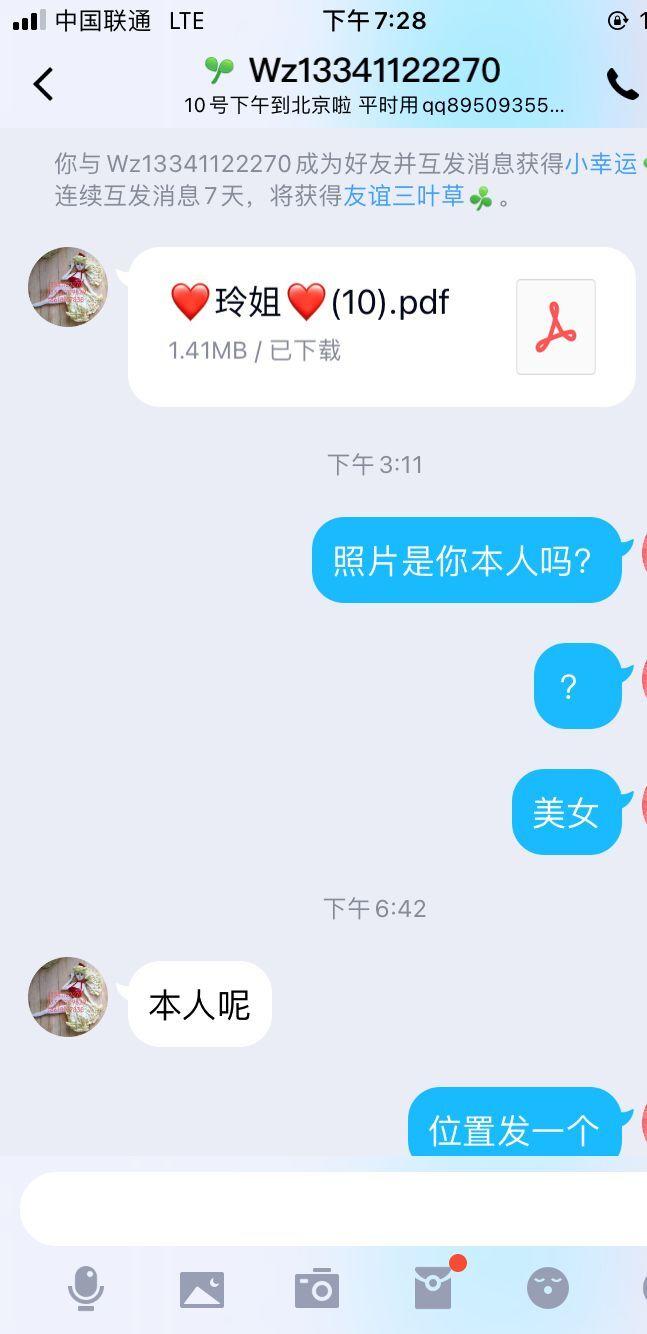Open the photo gallery picker
This screenshot has height=1334, width=647.
point(202,1289)
